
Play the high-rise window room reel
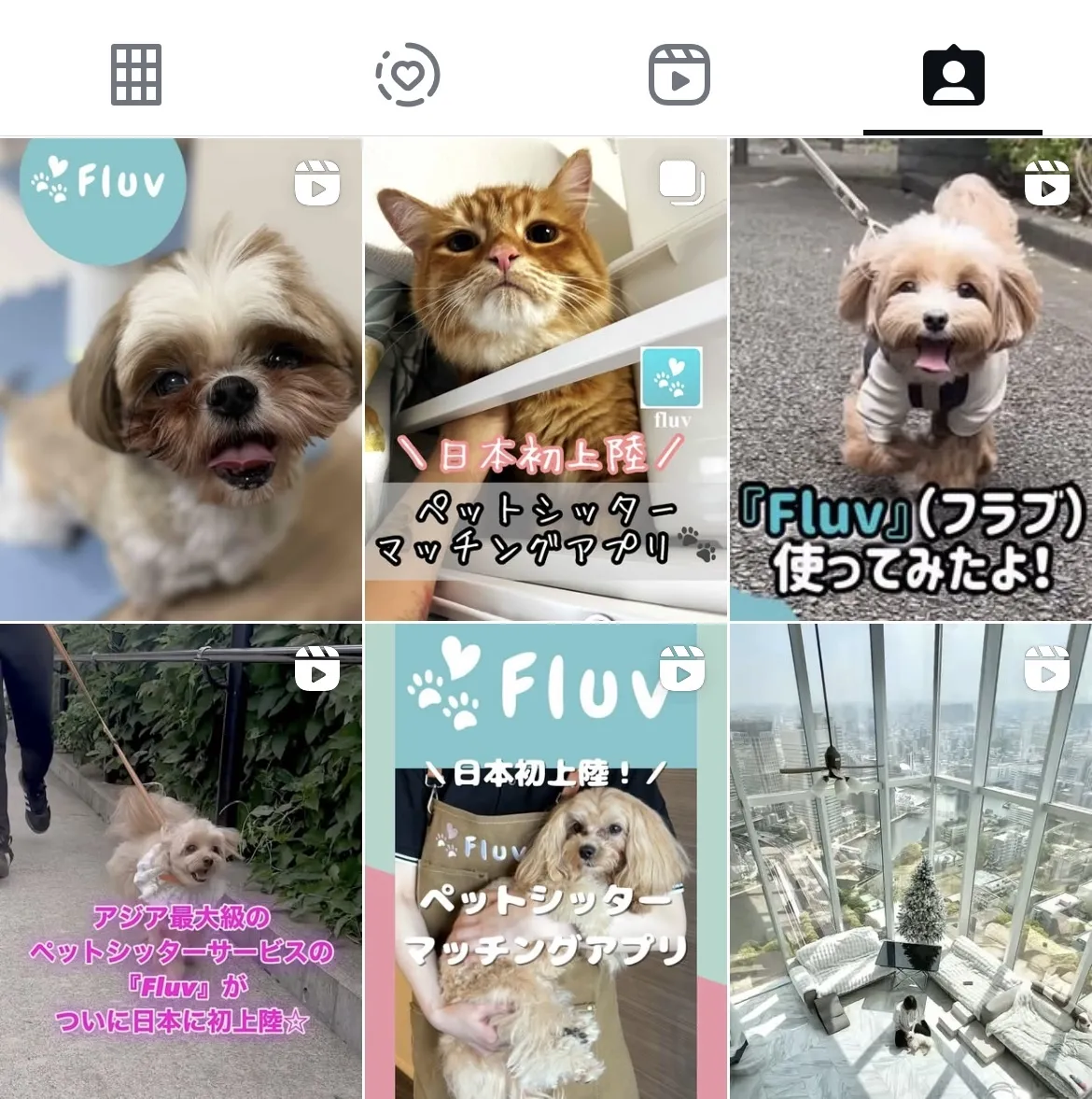911,861
